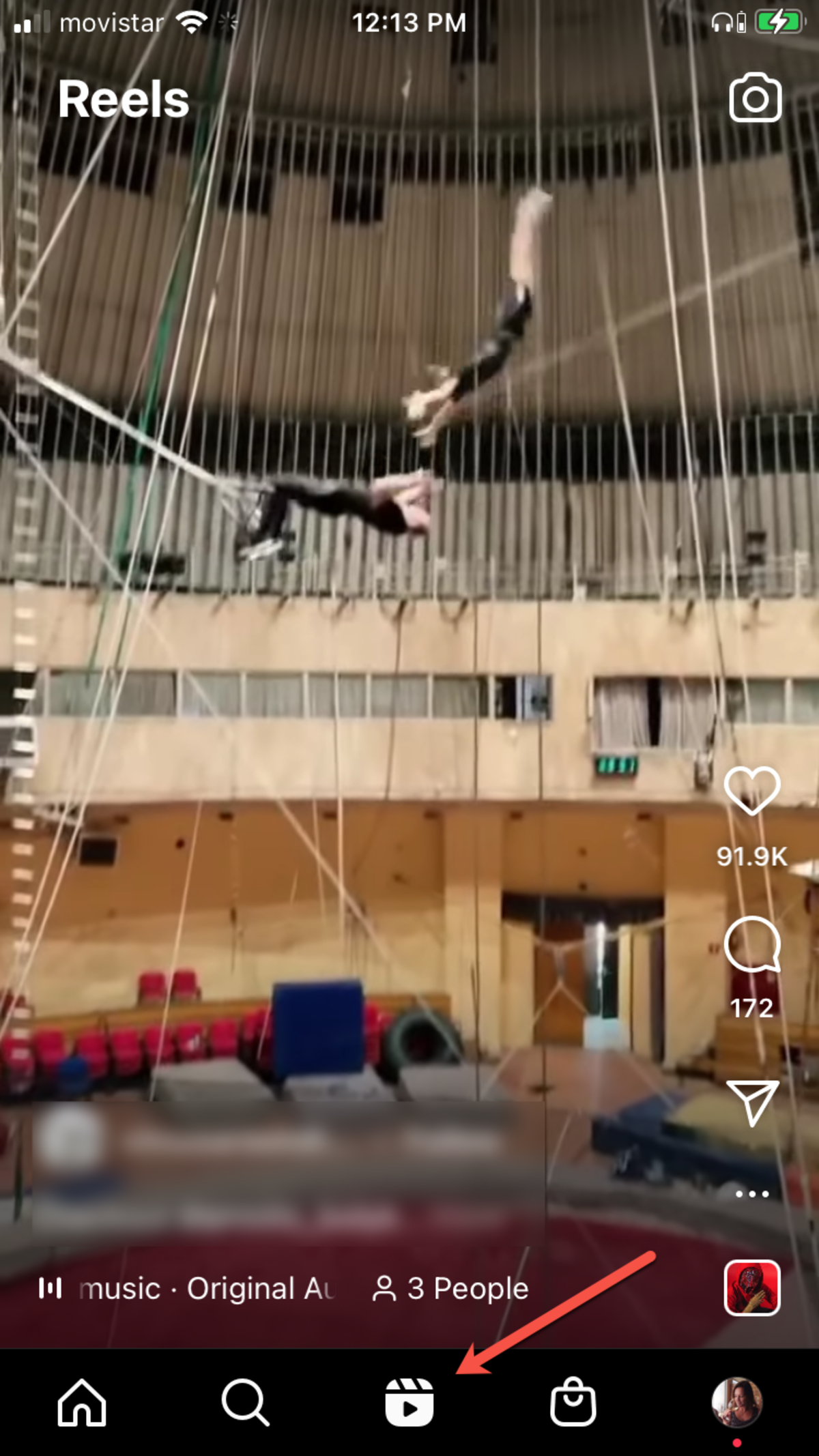Tap the red audio cover thumbnail
This screenshot has height=1456, width=819.
tap(751, 1288)
